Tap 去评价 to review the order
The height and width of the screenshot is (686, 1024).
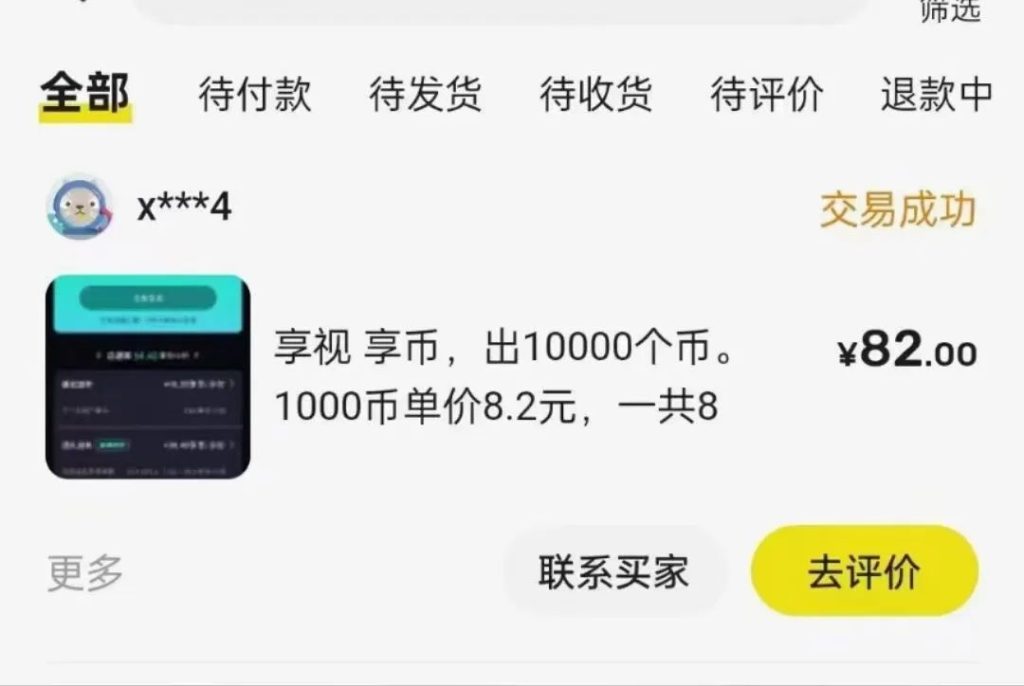pyautogui.click(x=864, y=572)
